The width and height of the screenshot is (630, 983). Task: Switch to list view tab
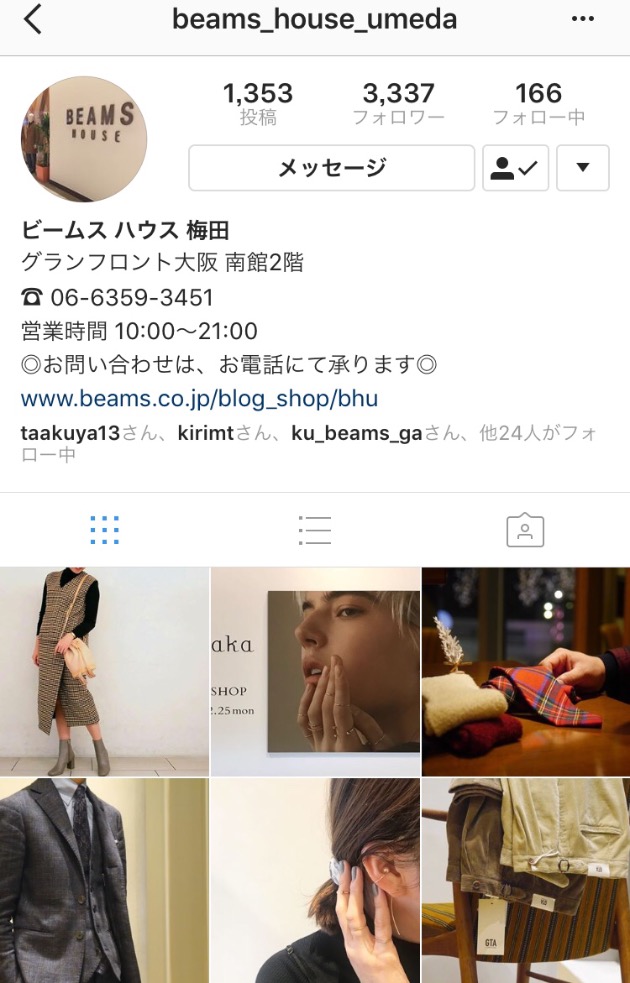(314, 530)
